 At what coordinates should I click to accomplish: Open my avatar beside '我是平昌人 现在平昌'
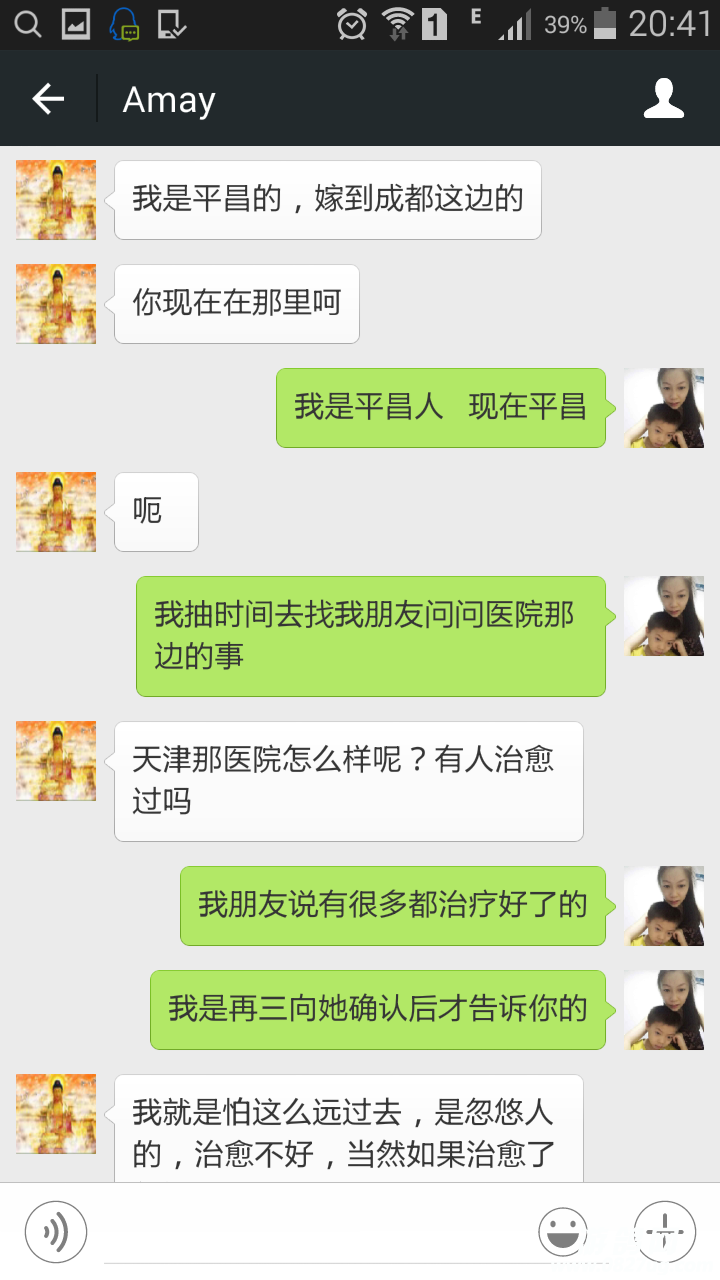click(663, 408)
